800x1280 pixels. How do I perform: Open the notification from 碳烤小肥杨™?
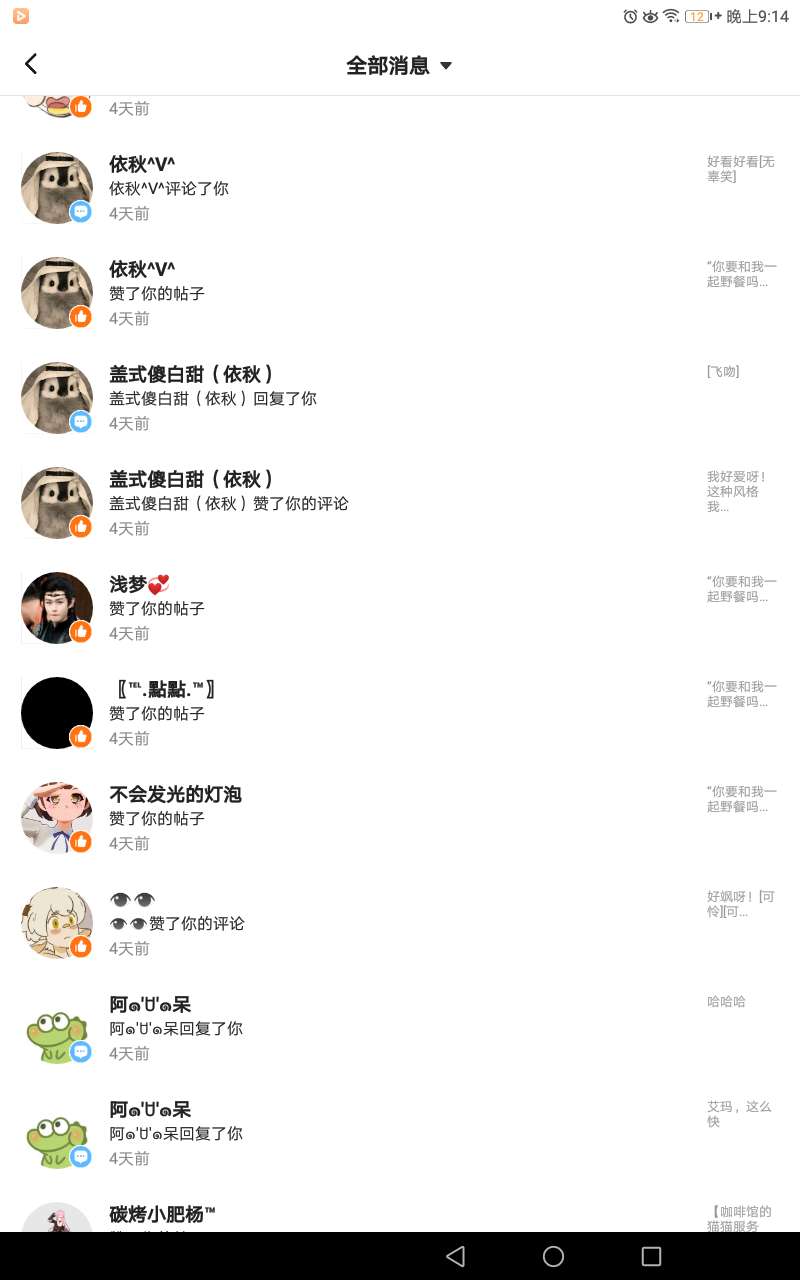pos(400,1216)
